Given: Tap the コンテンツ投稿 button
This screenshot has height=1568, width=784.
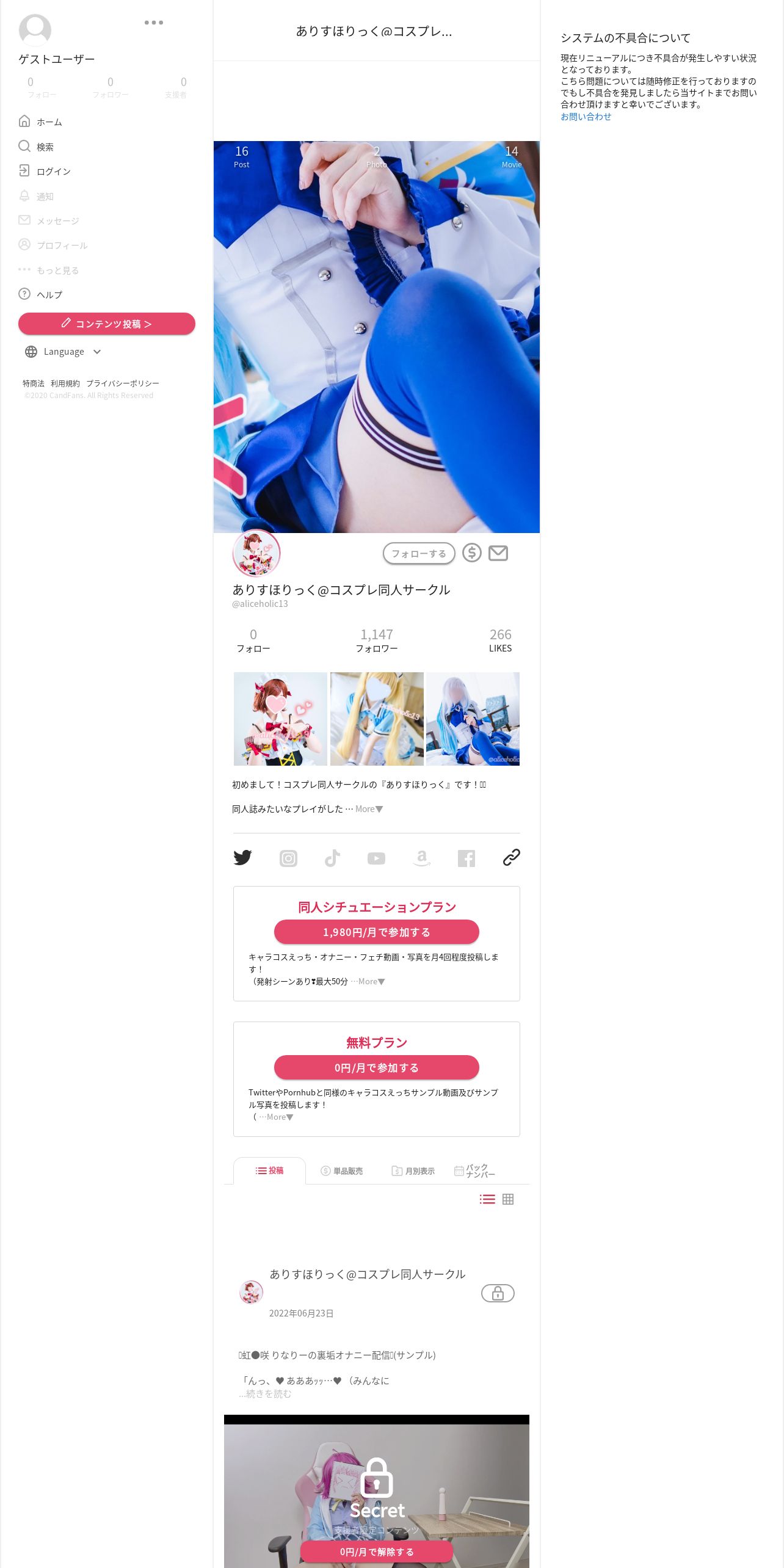Looking at the screenshot, I should [x=107, y=324].
